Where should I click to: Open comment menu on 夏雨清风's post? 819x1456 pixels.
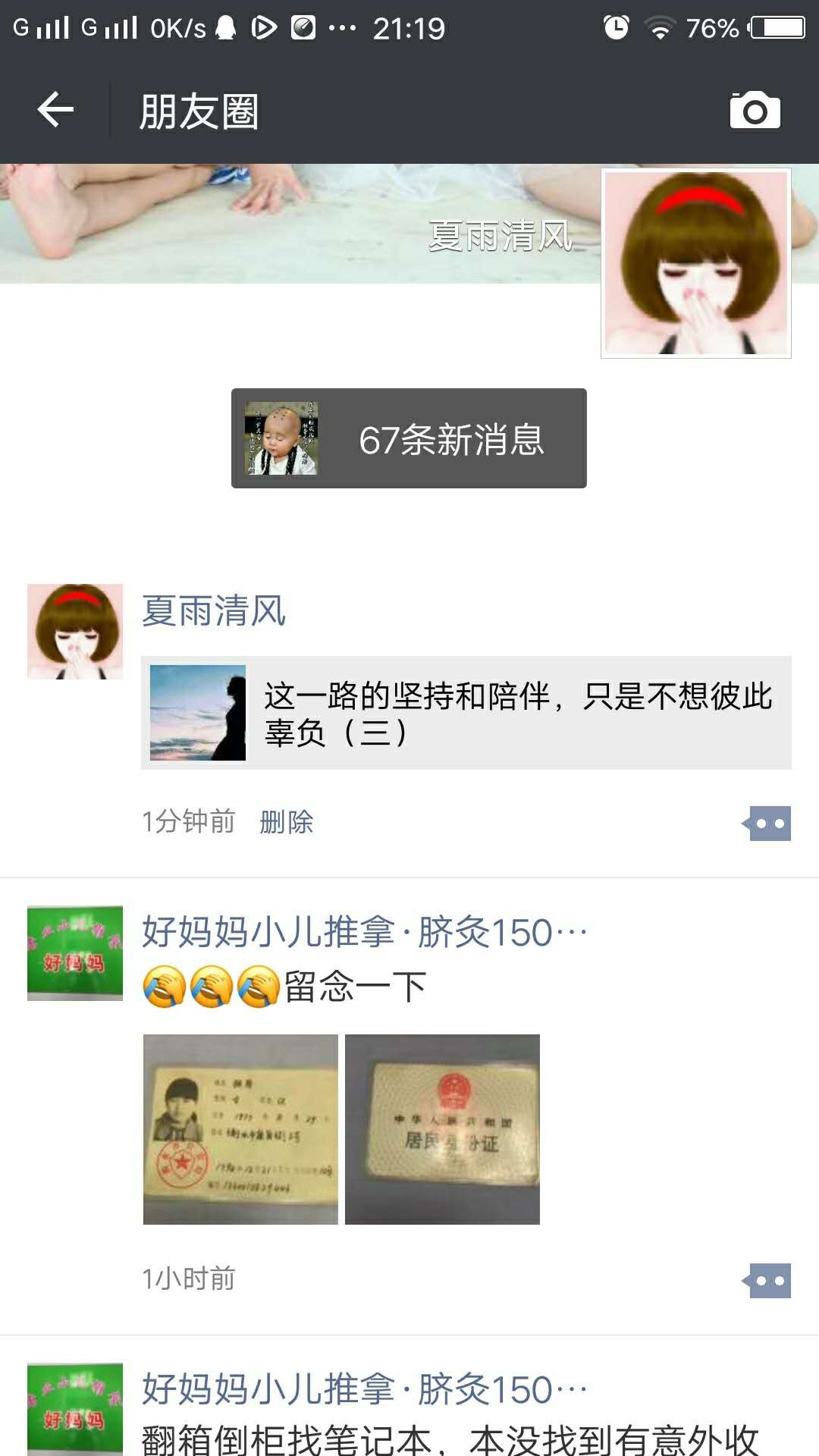pyautogui.click(x=767, y=824)
